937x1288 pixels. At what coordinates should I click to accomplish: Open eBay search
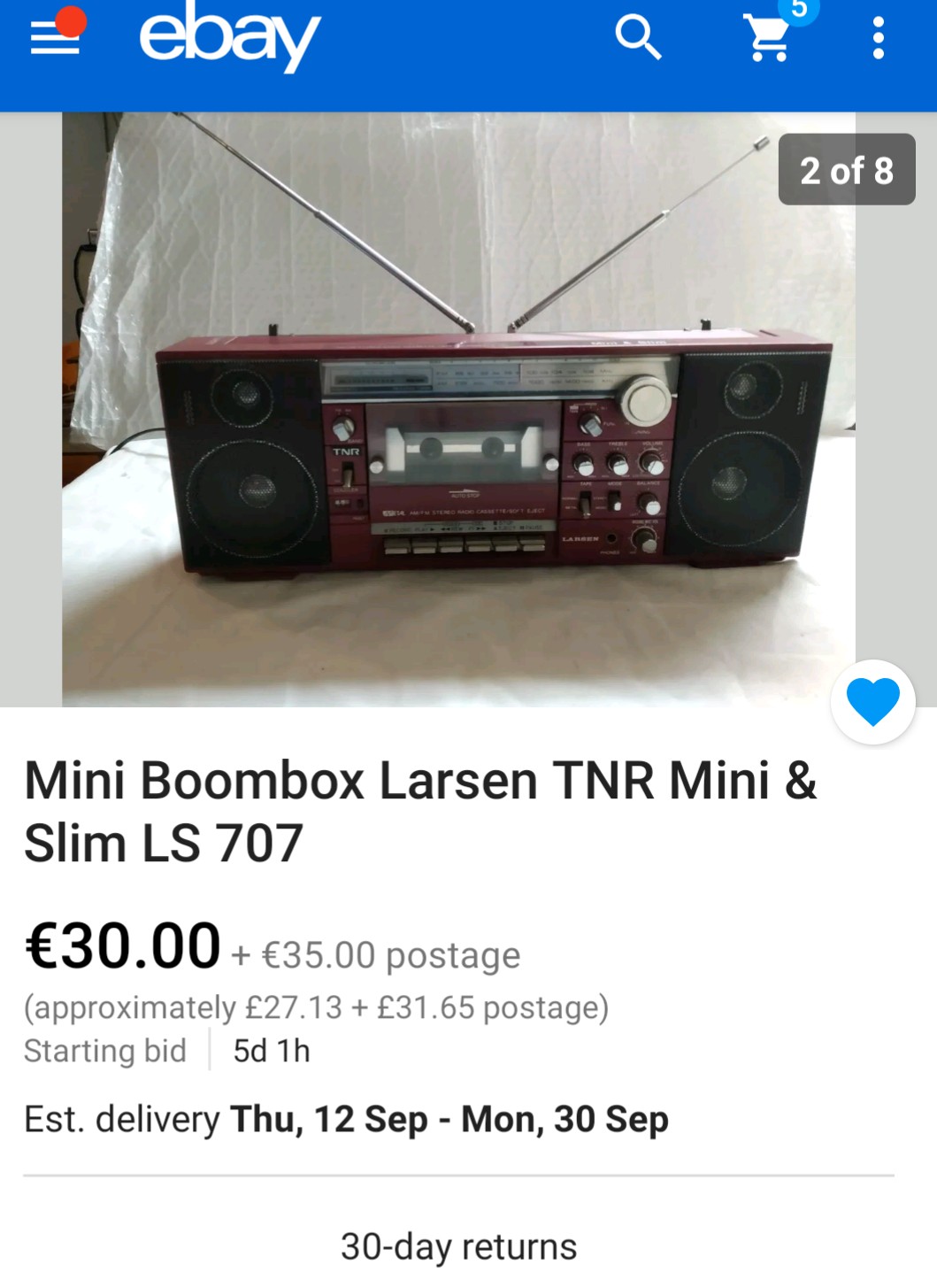click(638, 38)
